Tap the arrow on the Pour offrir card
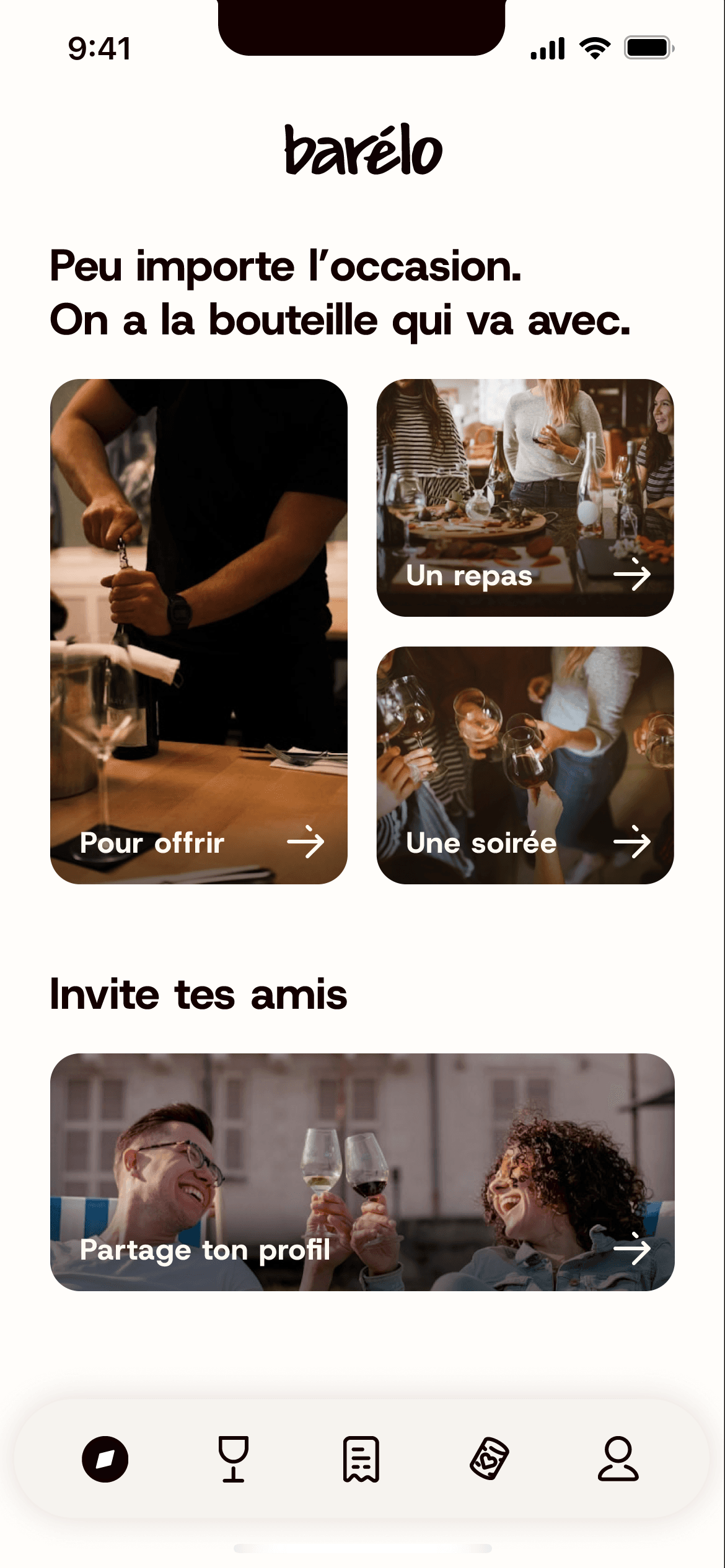Screen dimensions: 725x1568 coord(307,842)
